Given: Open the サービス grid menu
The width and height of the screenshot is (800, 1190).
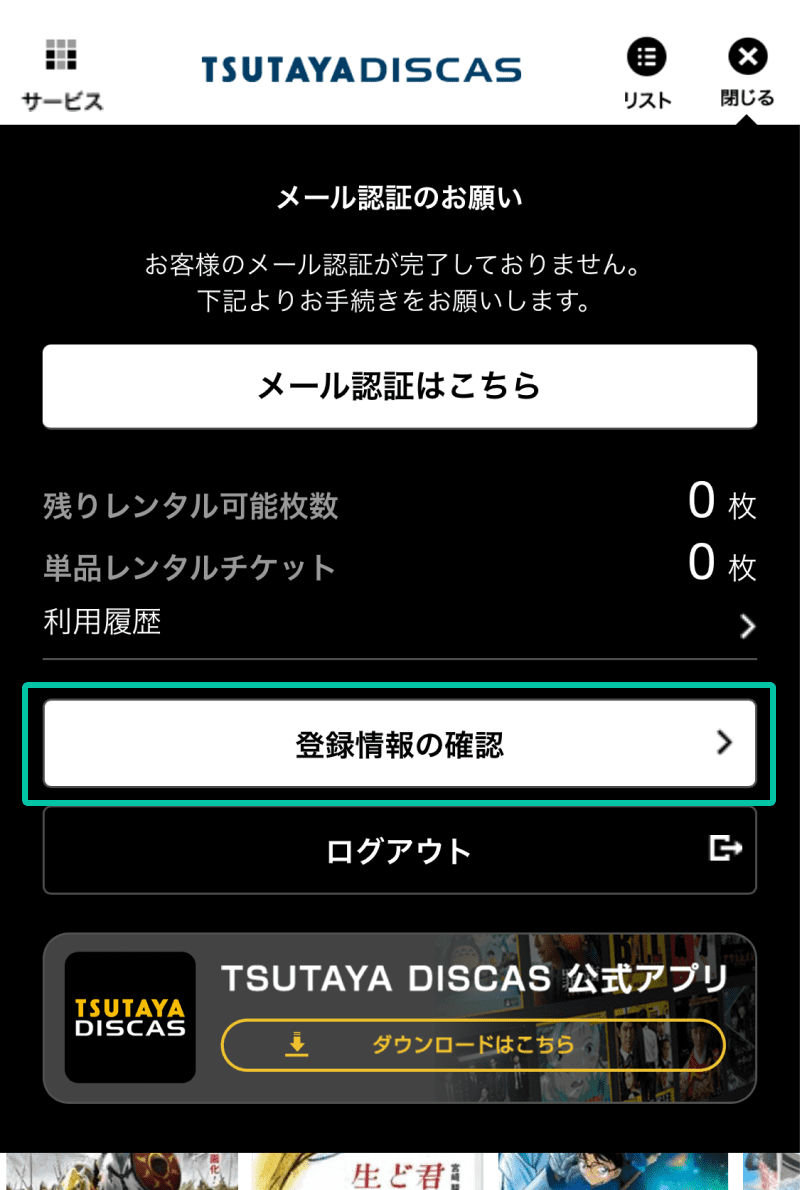Looking at the screenshot, I should click(62, 74).
